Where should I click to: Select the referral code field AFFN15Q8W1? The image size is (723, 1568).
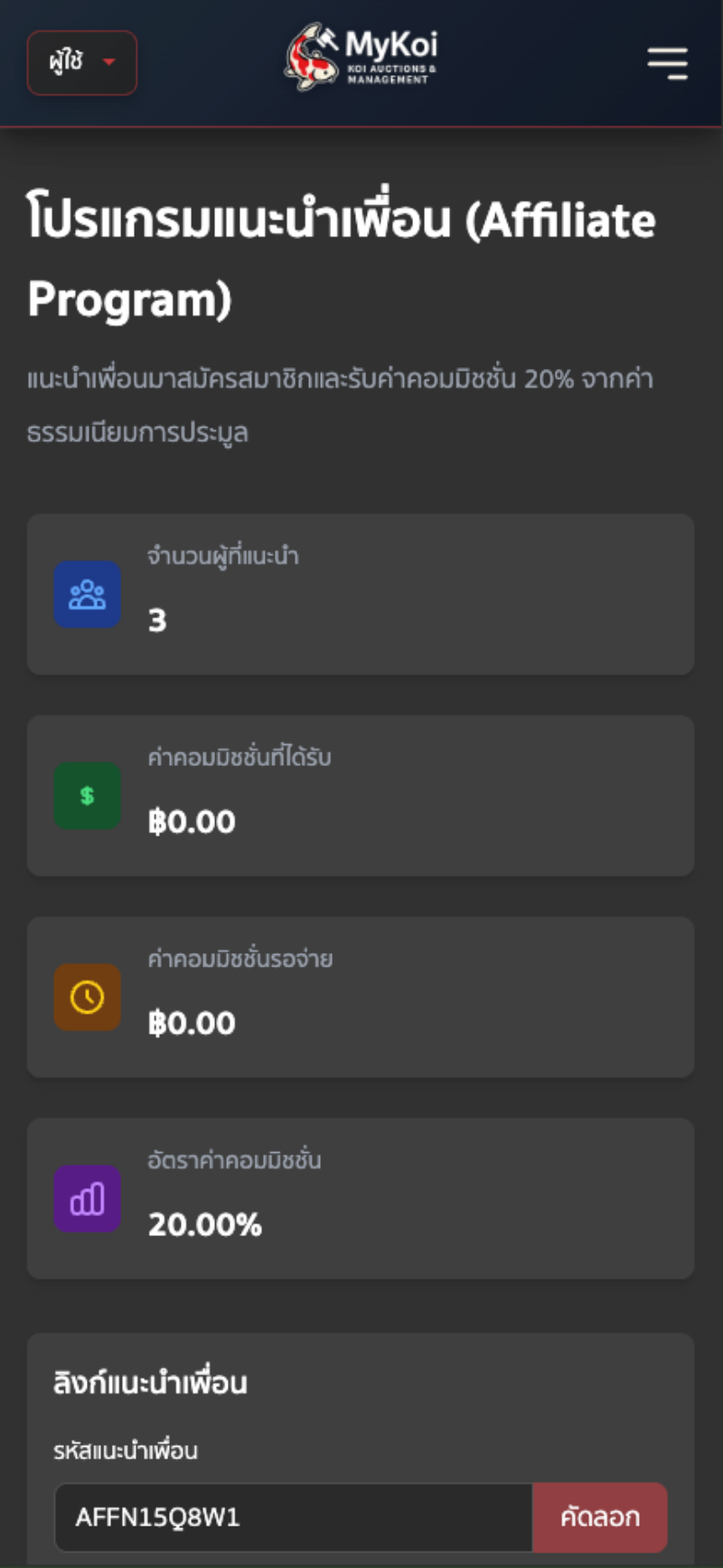click(293, 1516)
